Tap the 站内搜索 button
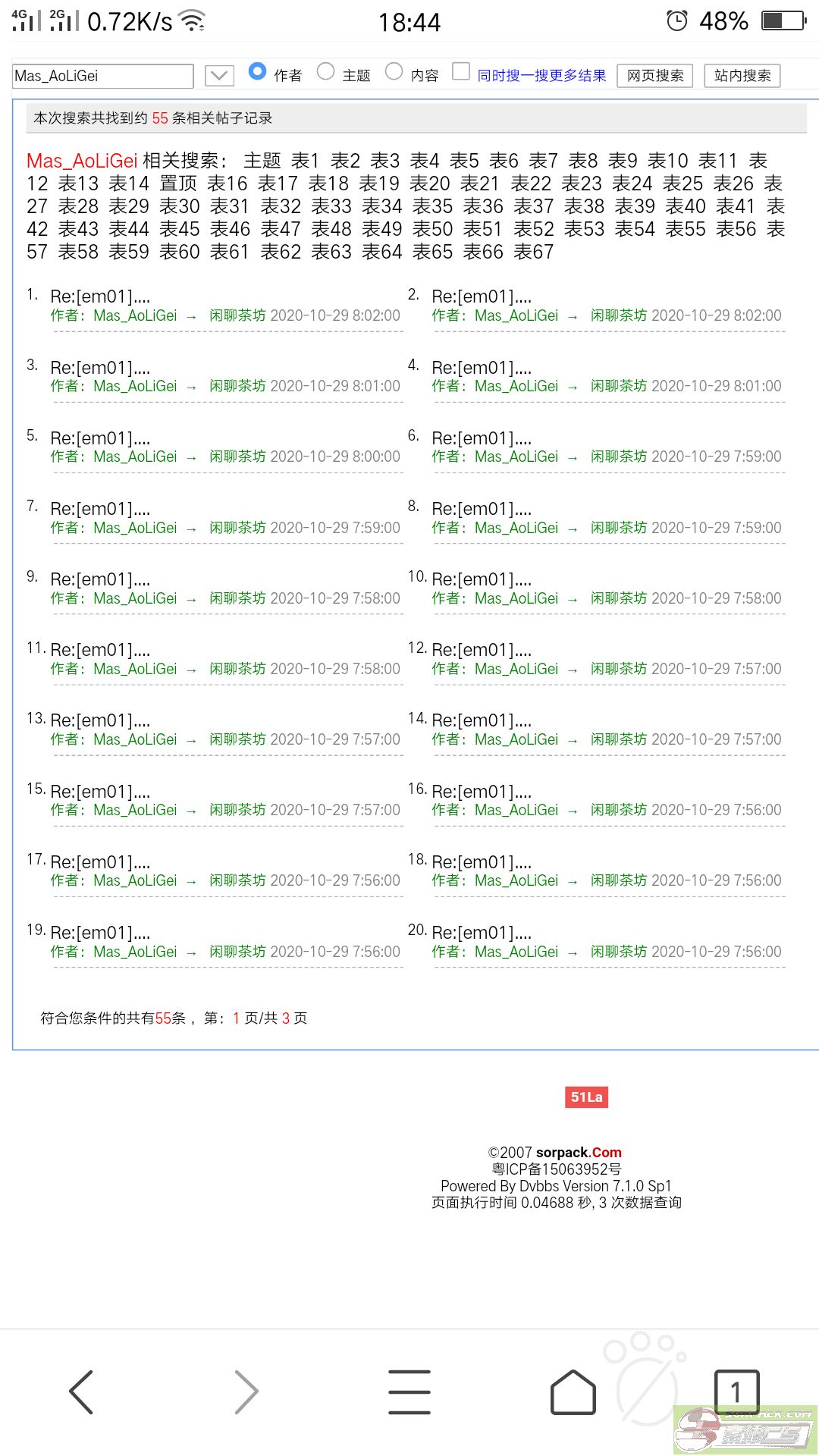 coord(742,76)
